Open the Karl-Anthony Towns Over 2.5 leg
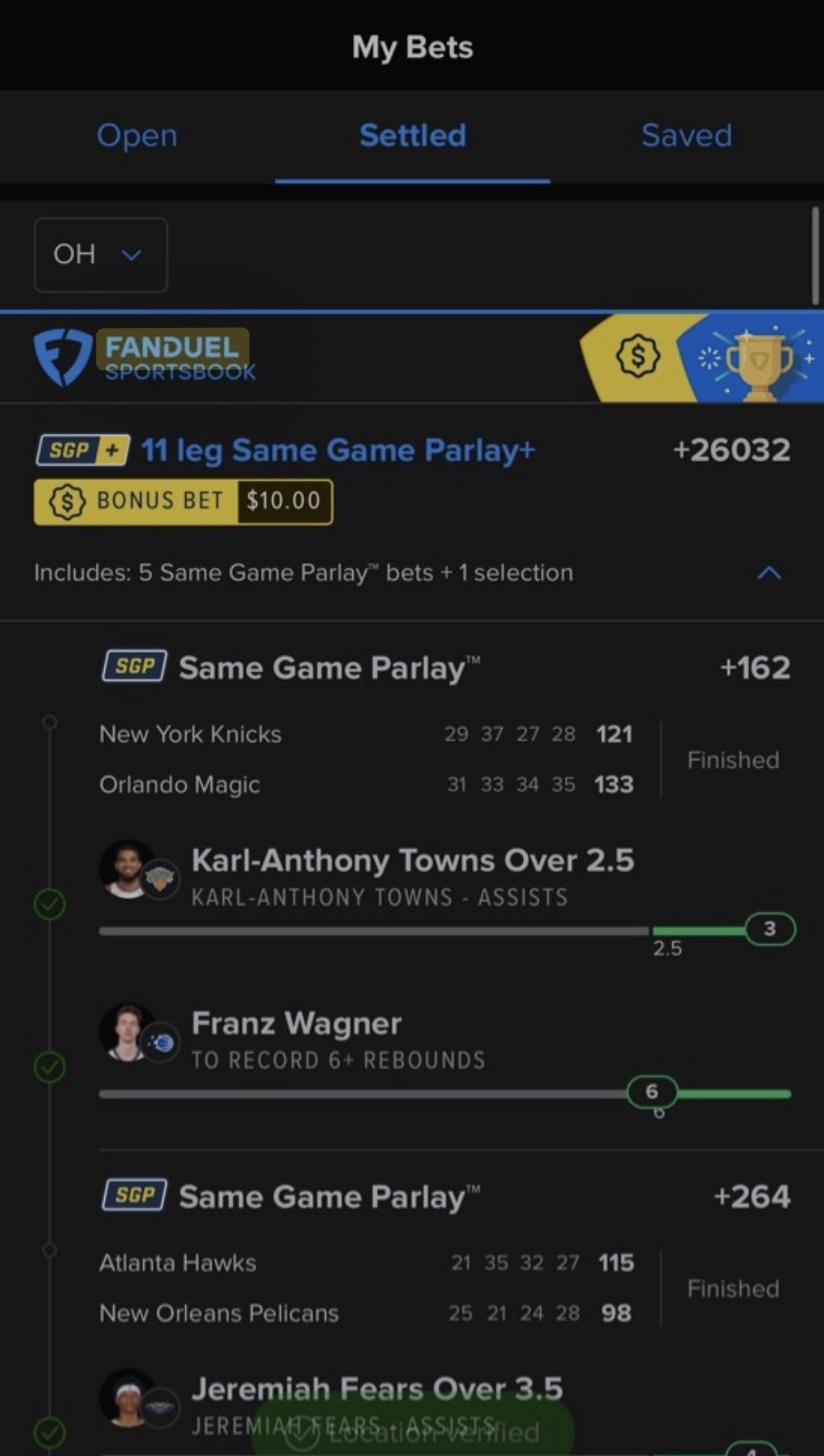The height and width of the screenshot is (1456, 824). coord(412,861)
